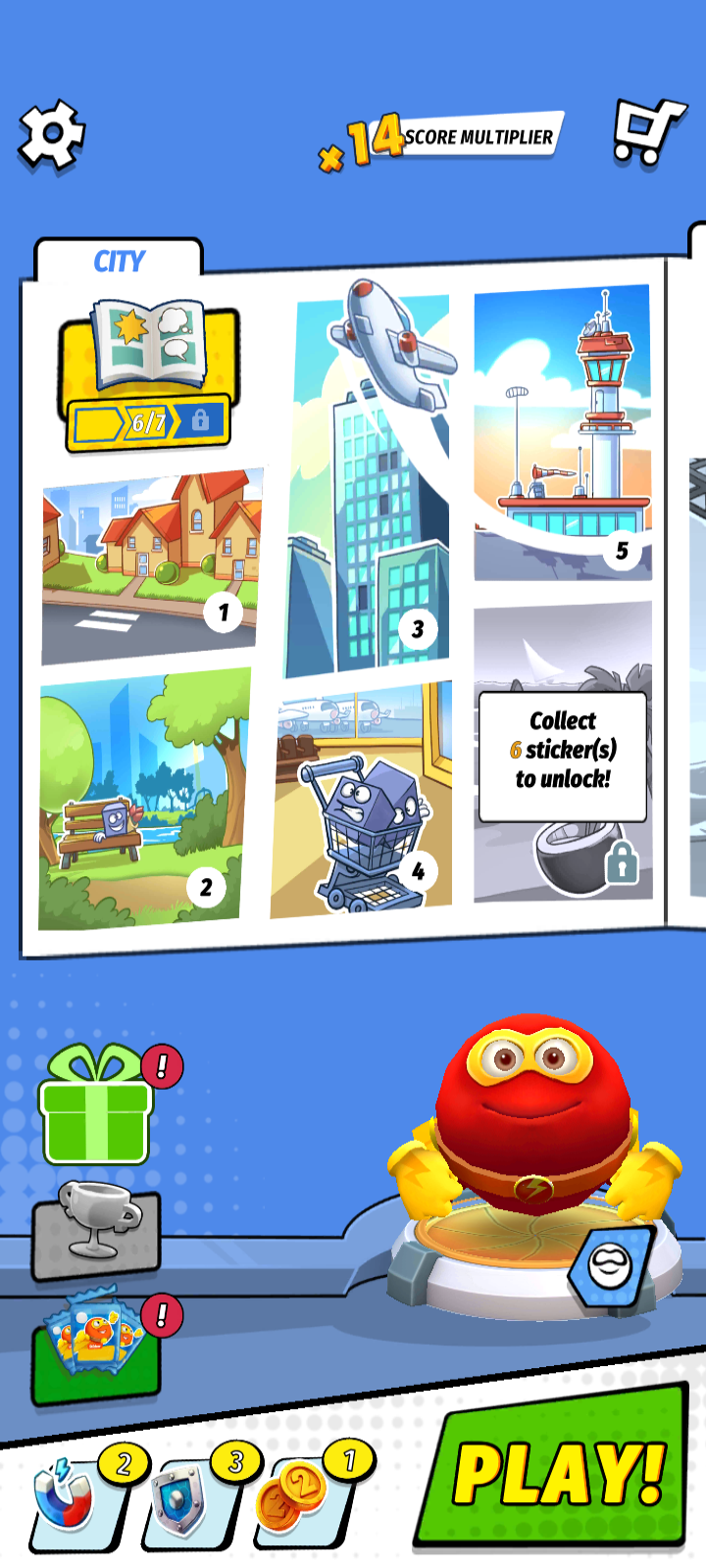Claim the green gift box

(x=96, y=1107)
